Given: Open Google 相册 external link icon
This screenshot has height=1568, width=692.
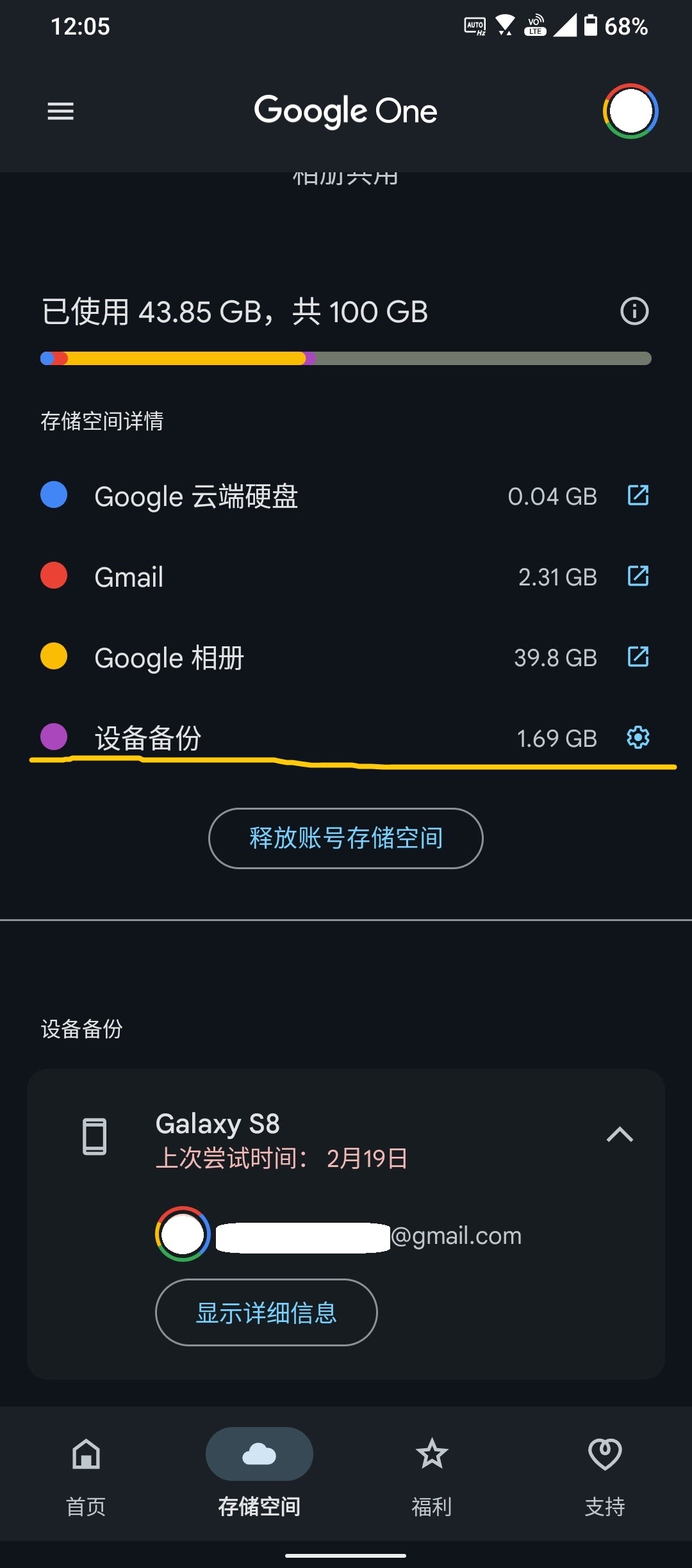Looking at the screenshot, I should click(638, 657).
